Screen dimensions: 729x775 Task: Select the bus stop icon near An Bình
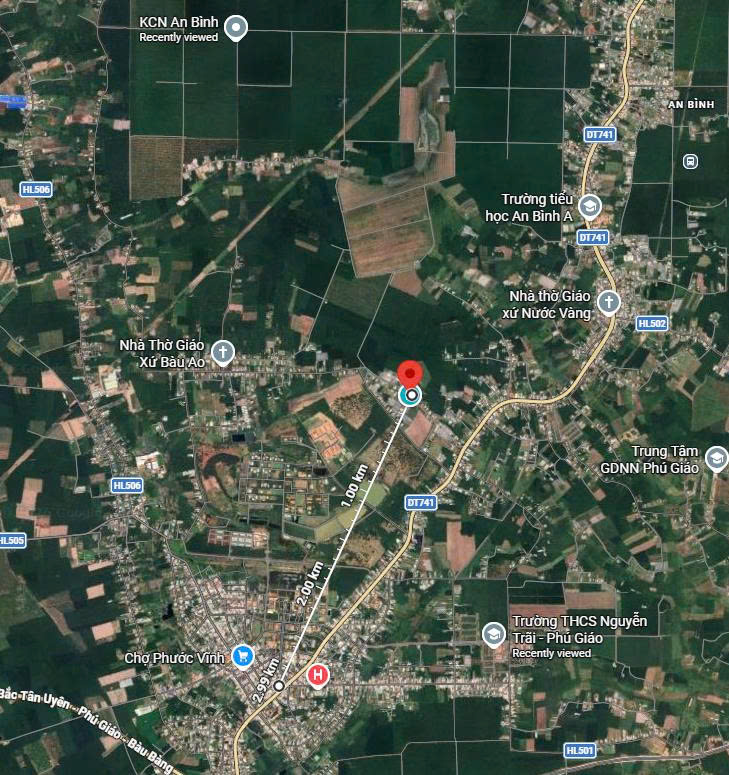(x=690, y=161)
